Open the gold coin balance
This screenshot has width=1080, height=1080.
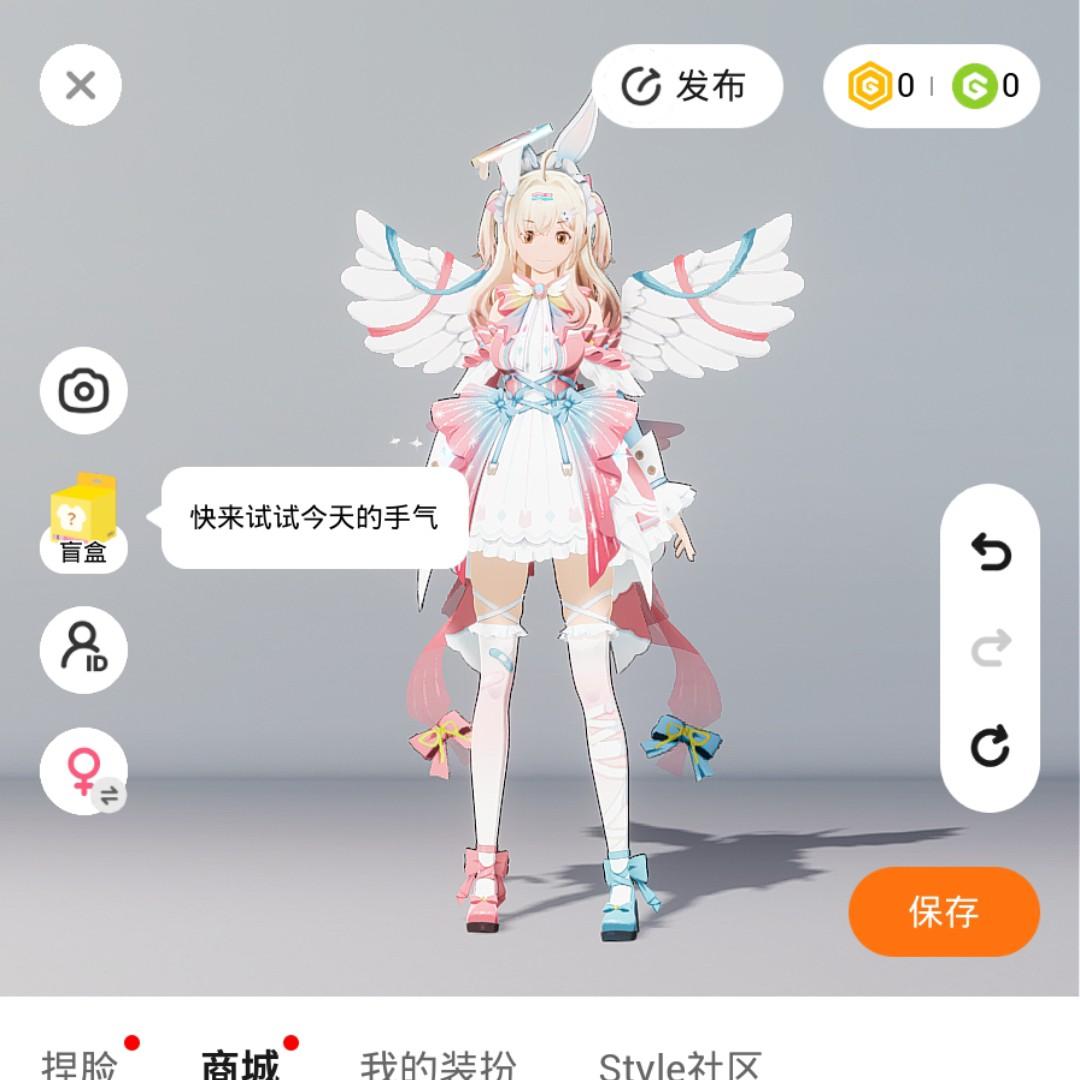(880, 87)
